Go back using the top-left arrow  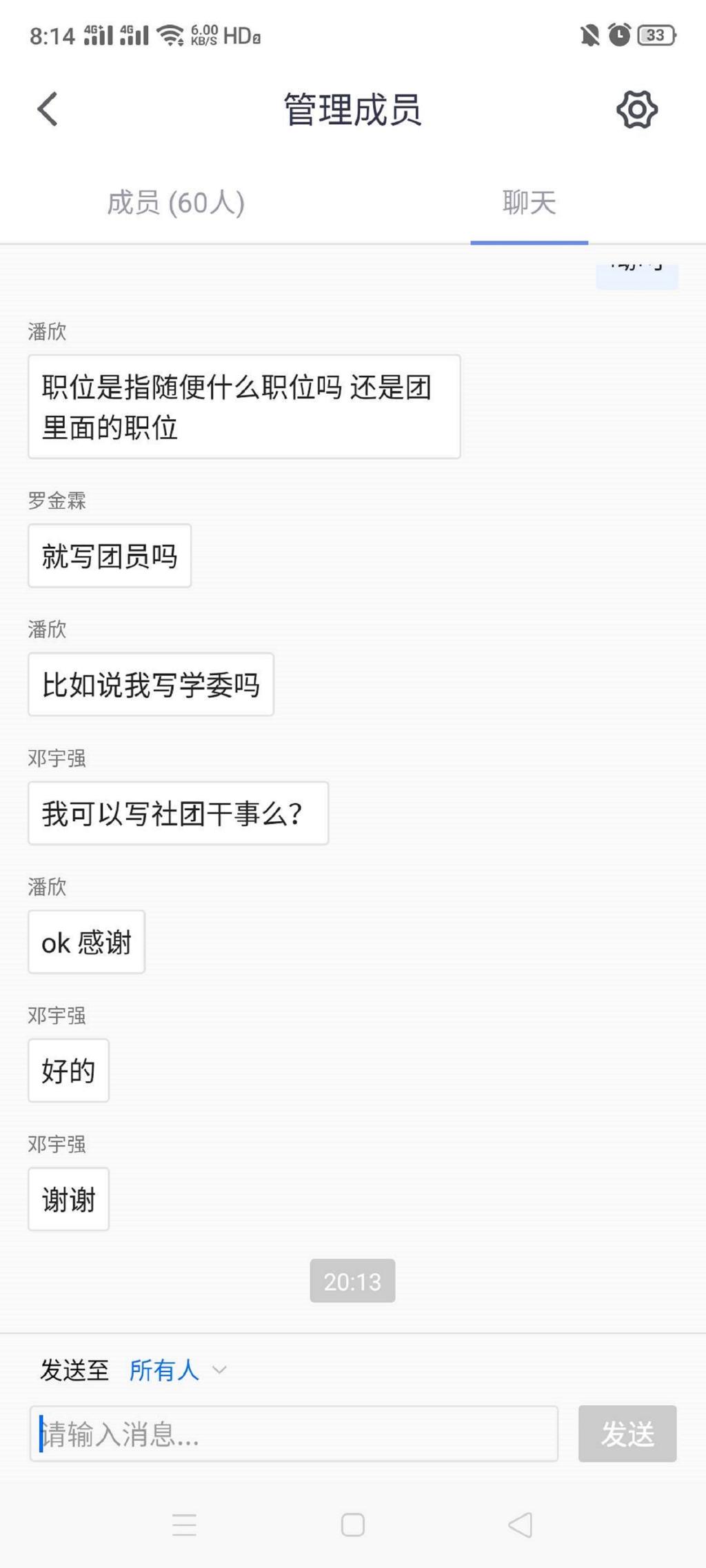click(x=48, y=109)
